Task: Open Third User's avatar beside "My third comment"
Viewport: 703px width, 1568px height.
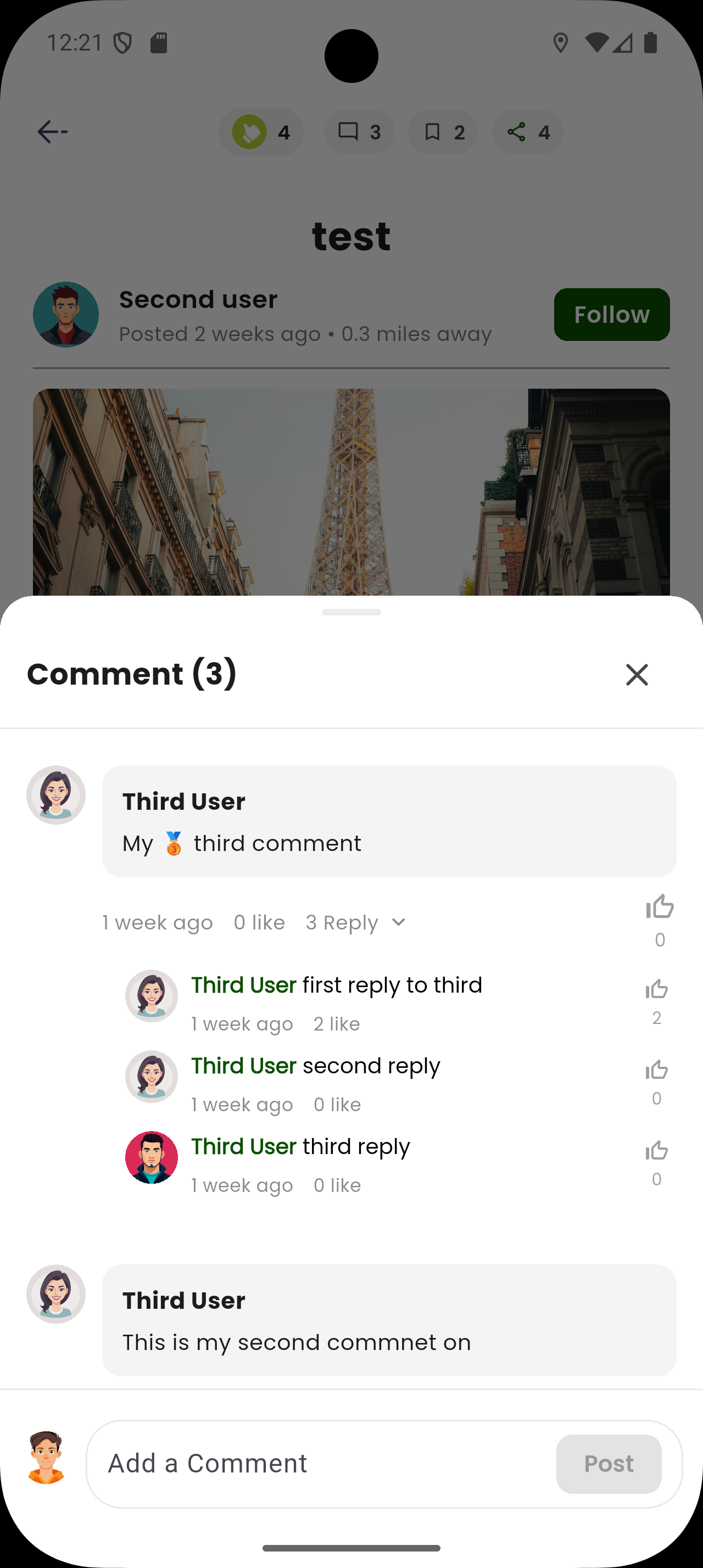Action: click(56, 795)
